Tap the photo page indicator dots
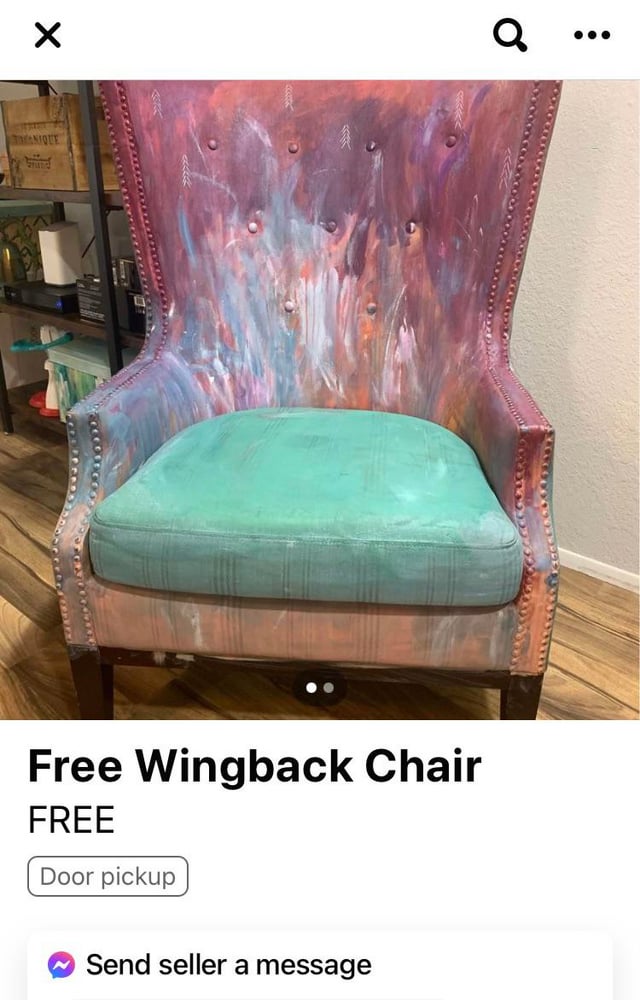Image resolution: width=640 pixels, height=1000 pixels. coord(320,688)
